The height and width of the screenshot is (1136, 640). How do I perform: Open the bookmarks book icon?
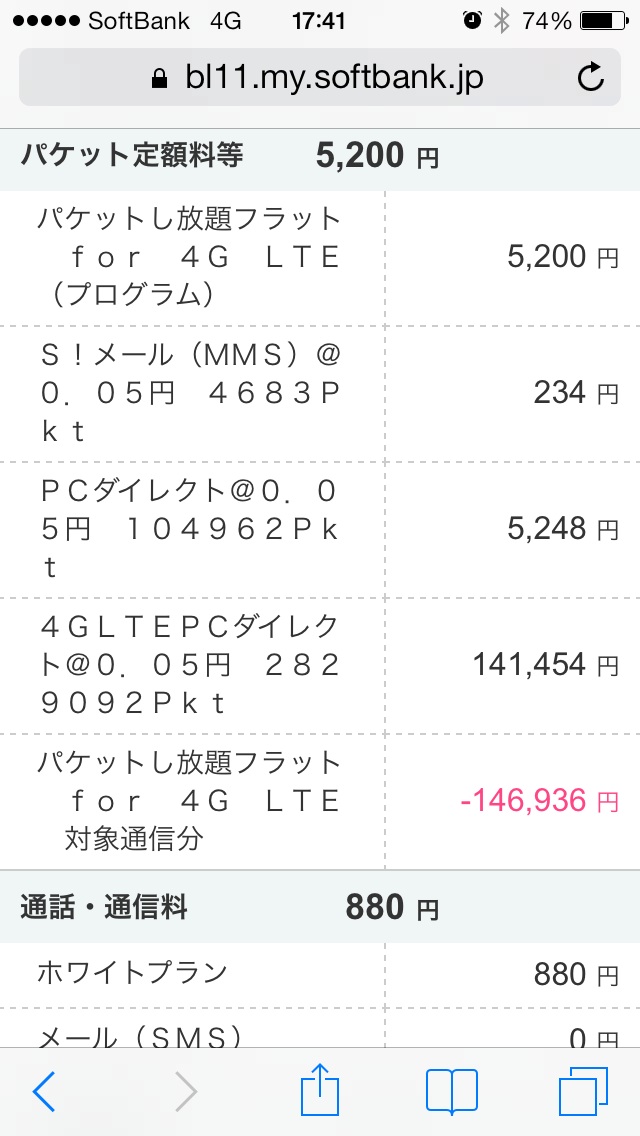click(x=452, y=1091)
